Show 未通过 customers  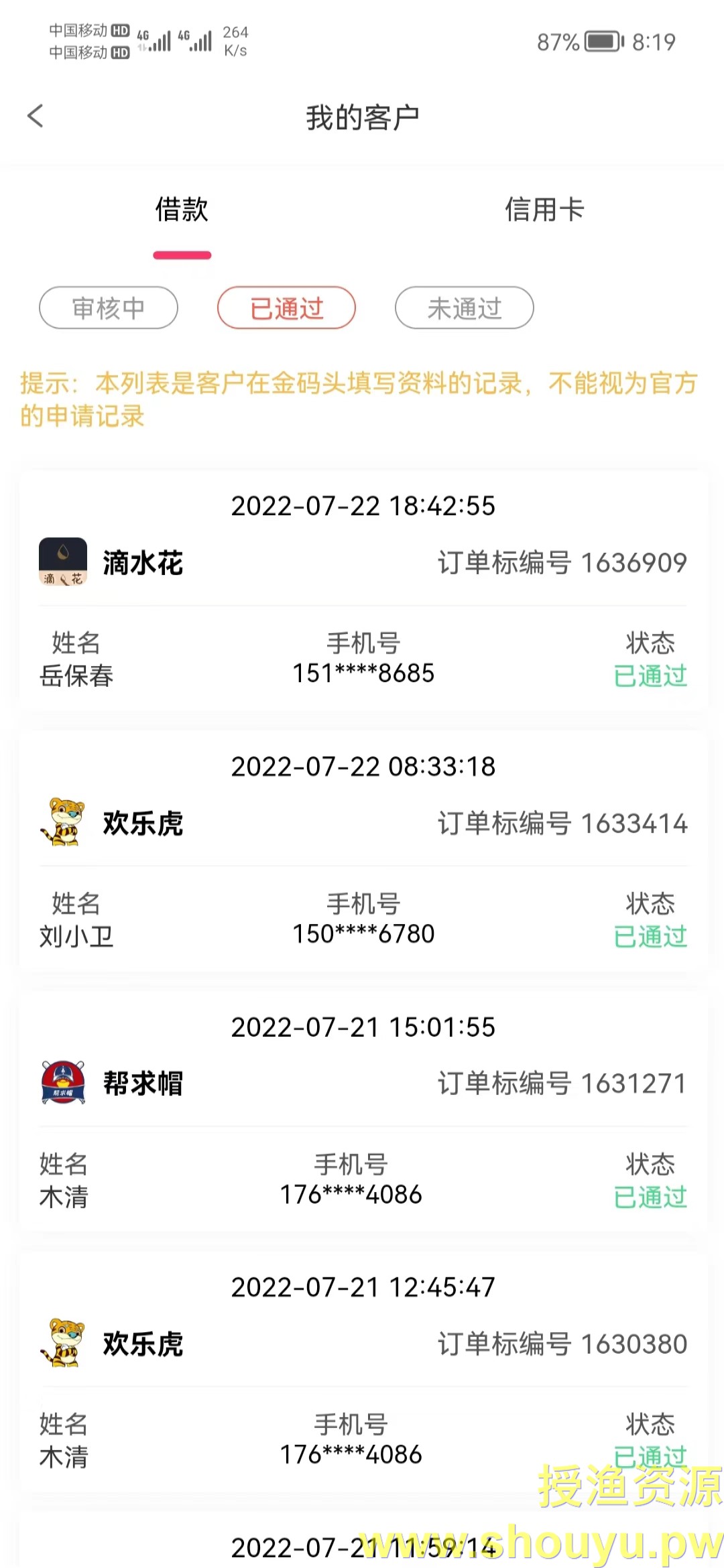point(465,308)
